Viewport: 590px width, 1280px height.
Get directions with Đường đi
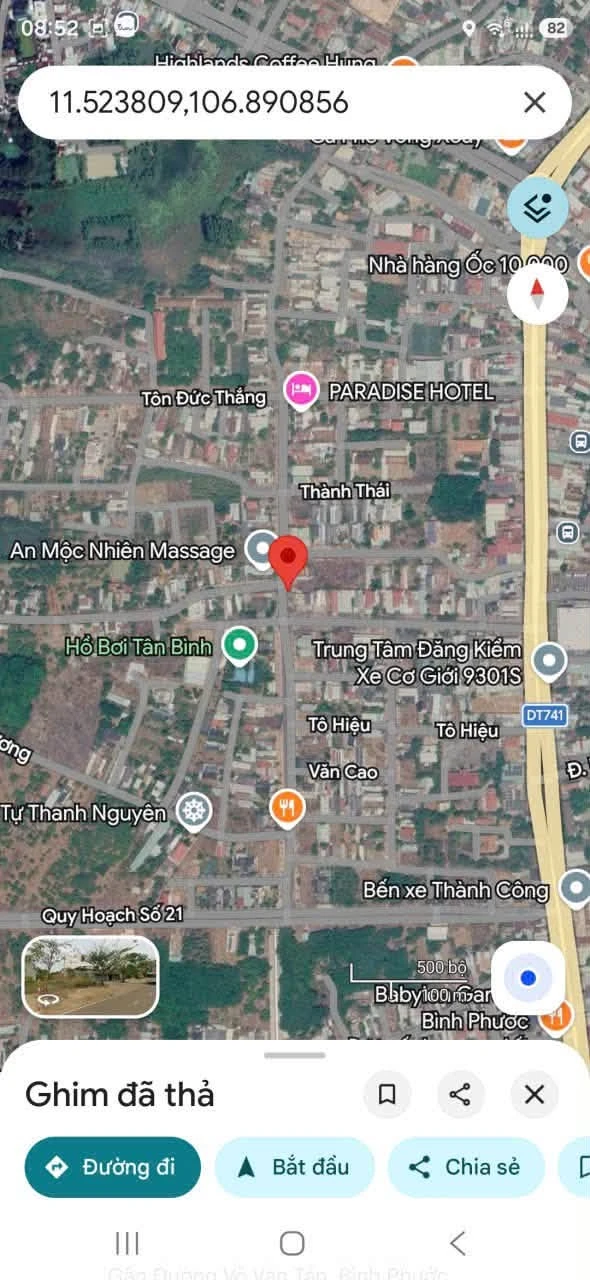112,1167
